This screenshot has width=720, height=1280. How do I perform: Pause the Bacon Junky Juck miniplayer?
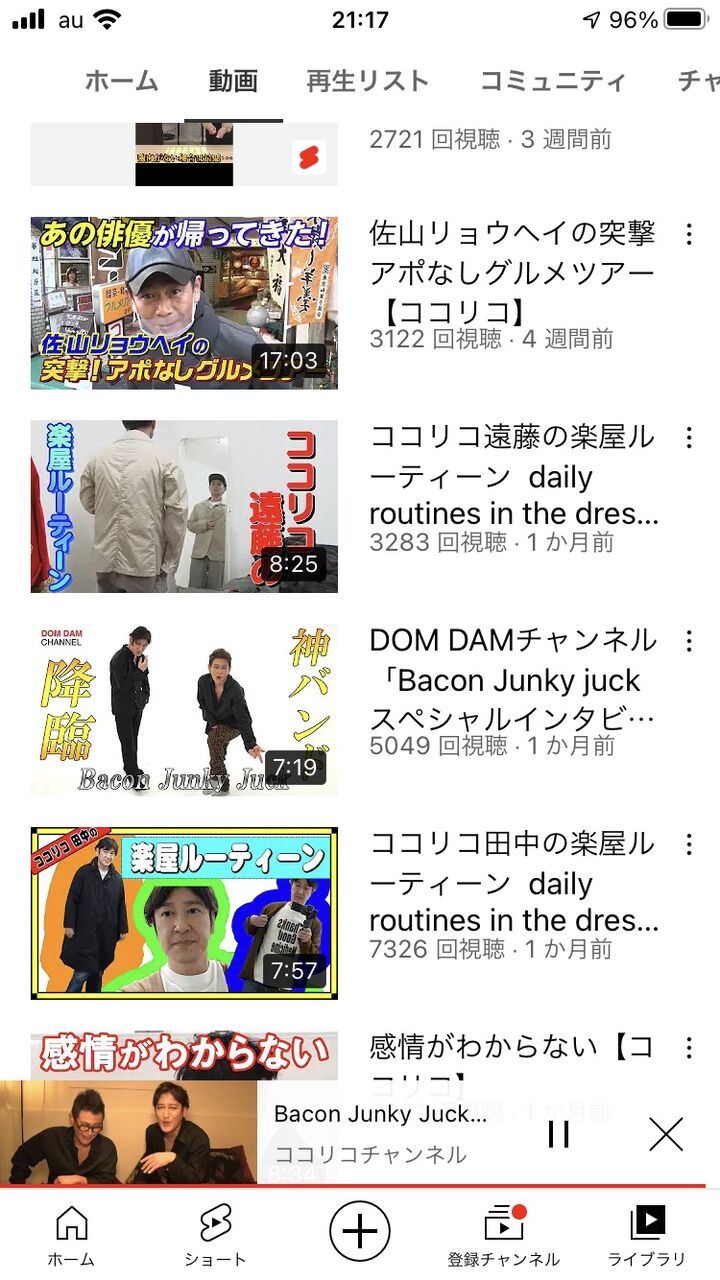point(559,1134)
